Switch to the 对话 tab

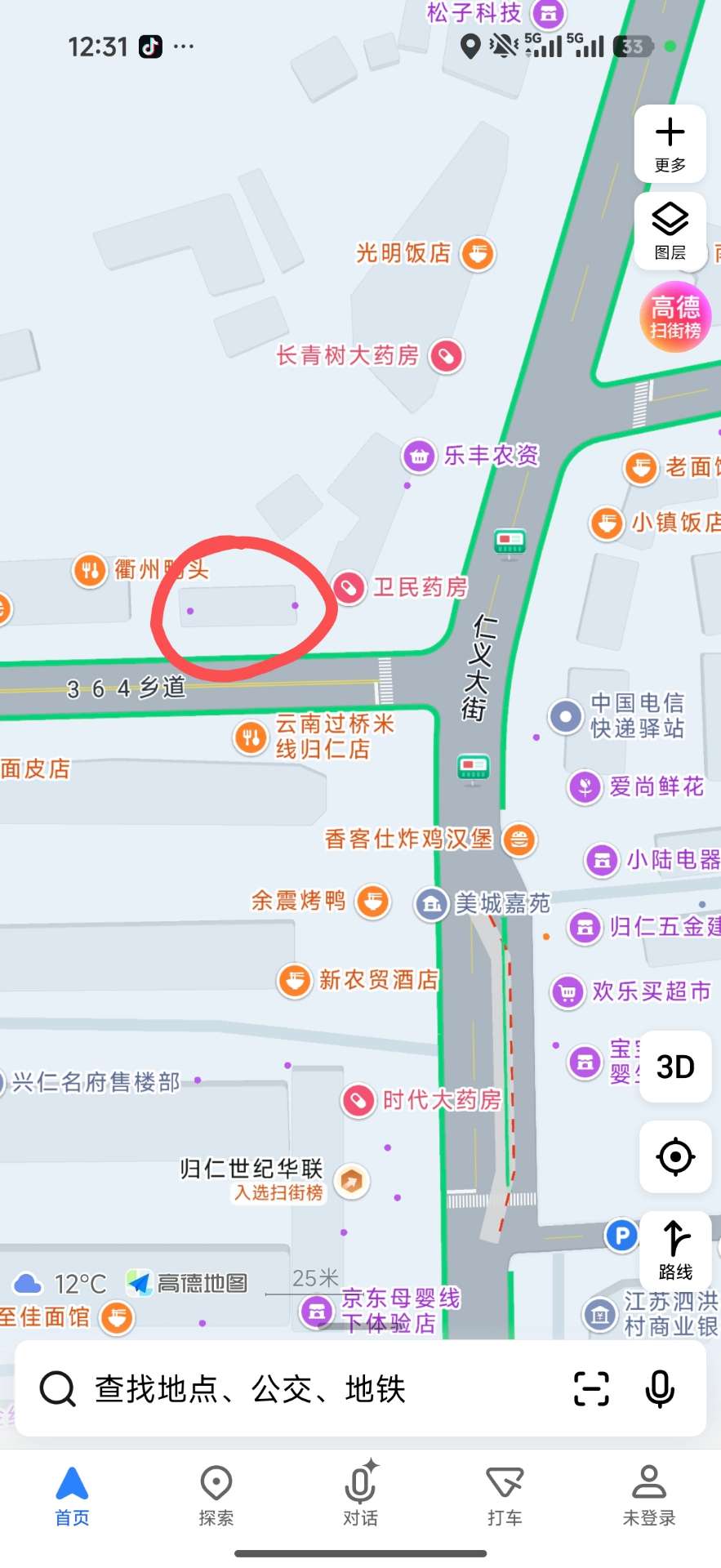click(360, 1496)
